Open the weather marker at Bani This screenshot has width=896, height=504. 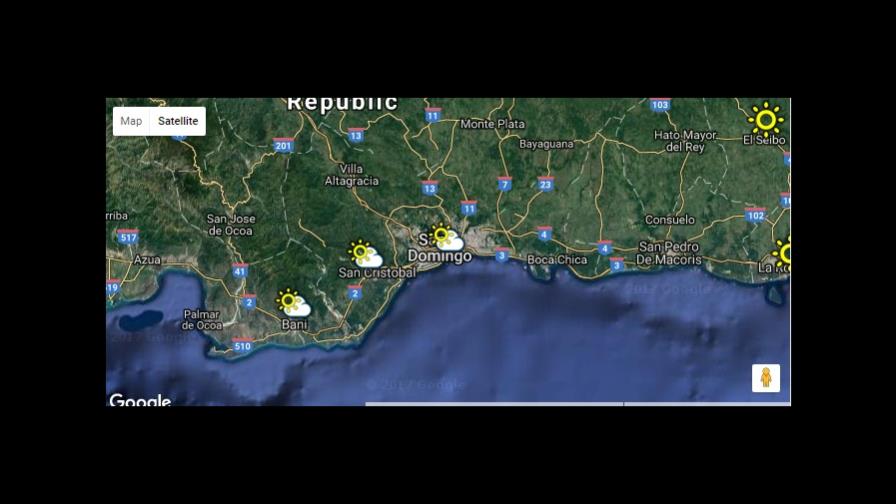292,303
